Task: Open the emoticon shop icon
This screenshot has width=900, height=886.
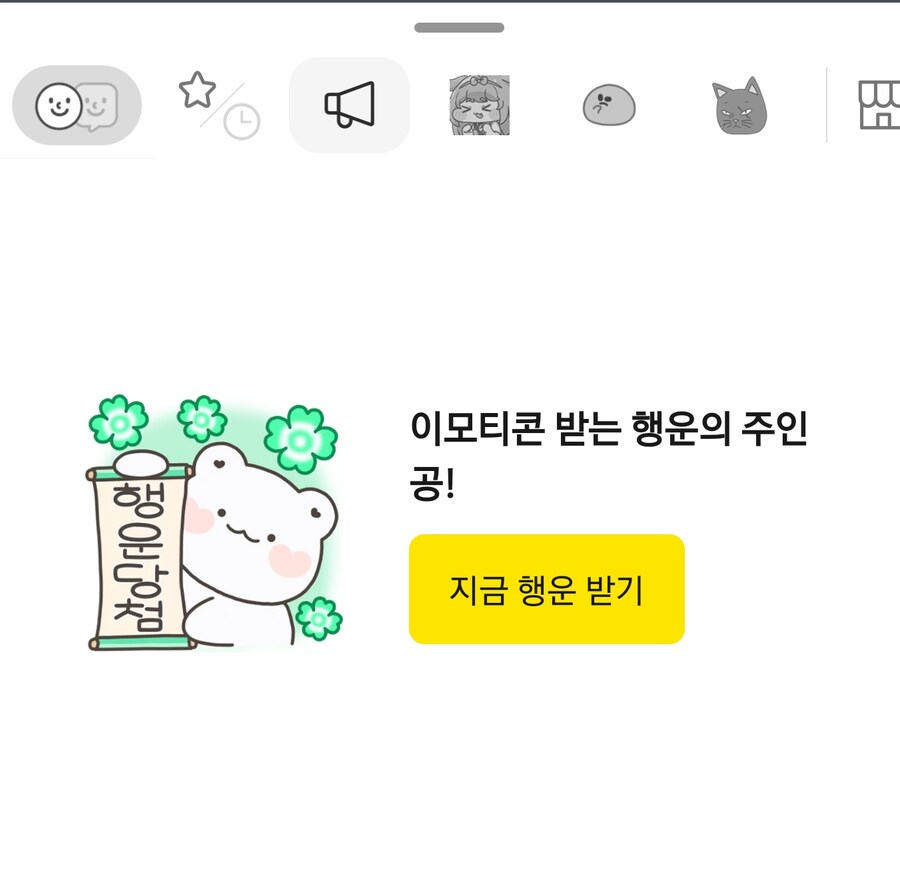Action: coord(878,105)
